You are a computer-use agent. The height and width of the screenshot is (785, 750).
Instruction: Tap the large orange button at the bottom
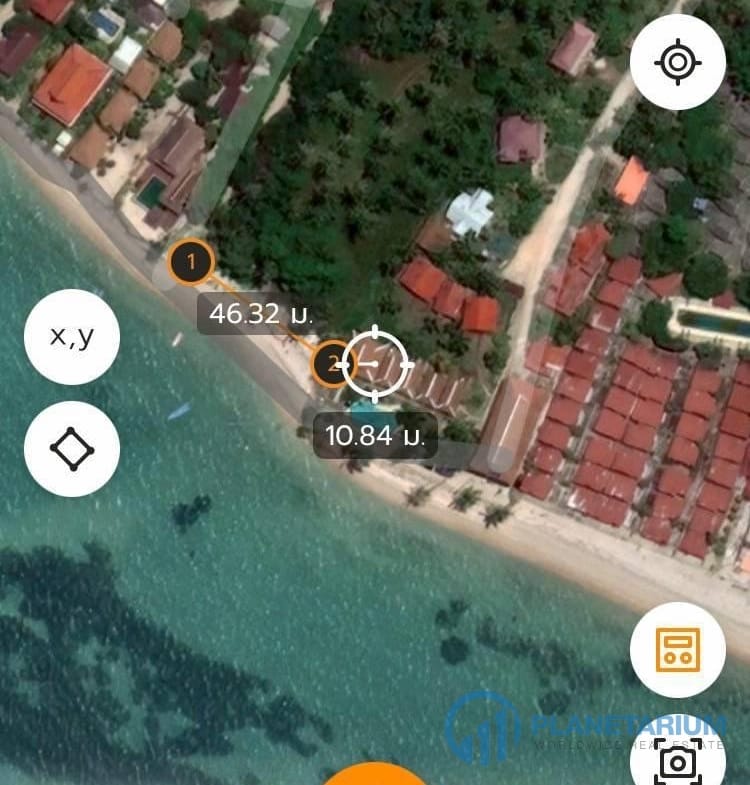click(374, 775)
